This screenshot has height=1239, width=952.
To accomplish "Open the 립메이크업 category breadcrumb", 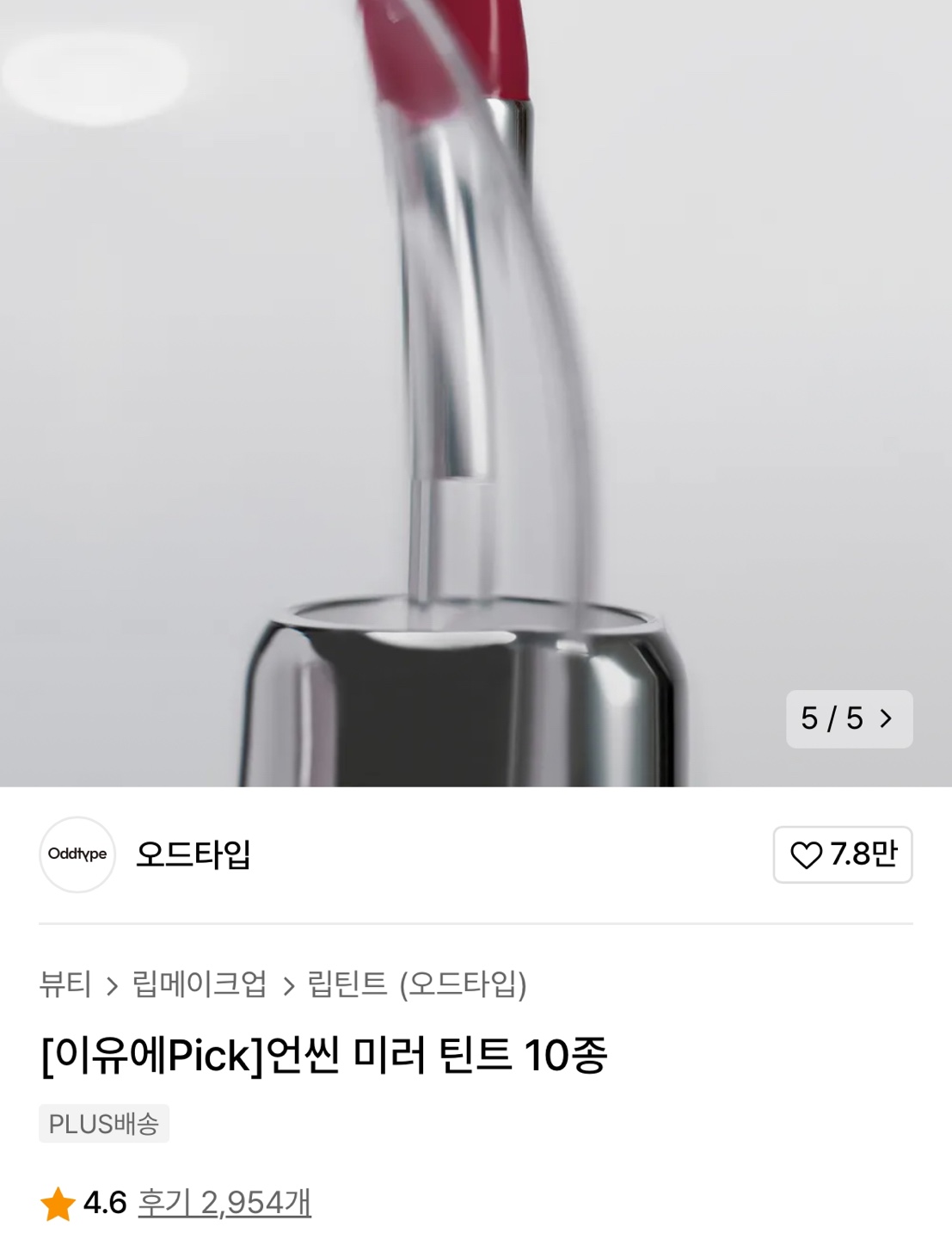I will pyautogui.click(x=199, y=983).
